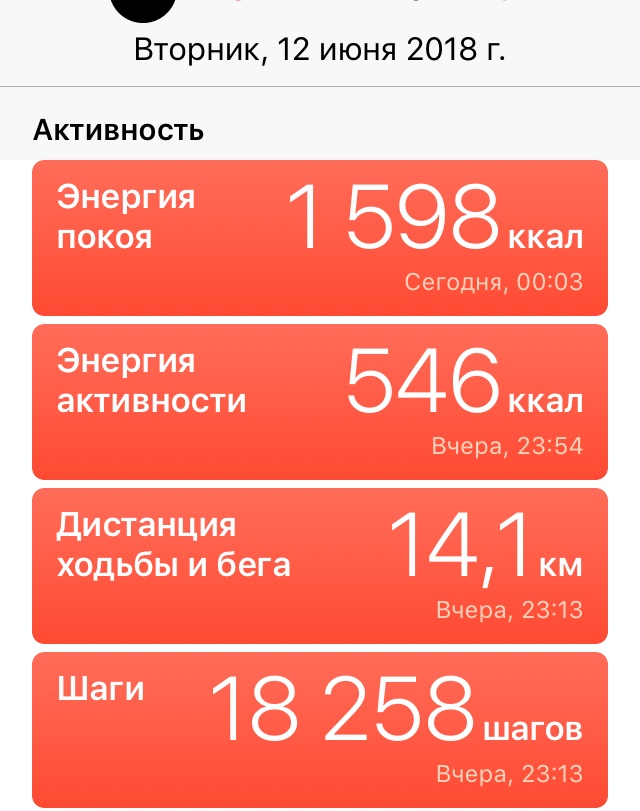
Task: Open the Энергия покоя card
Action: [320, 238]
